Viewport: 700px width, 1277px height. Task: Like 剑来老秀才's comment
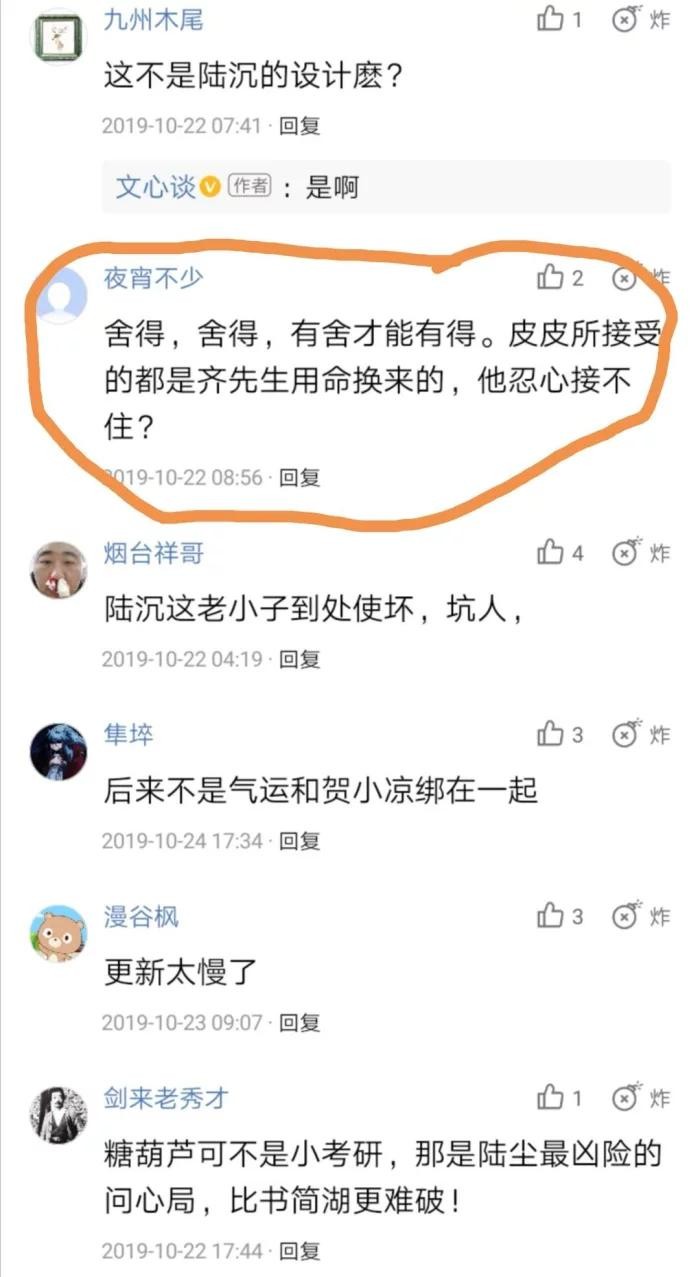click(x=552, y=1098)
